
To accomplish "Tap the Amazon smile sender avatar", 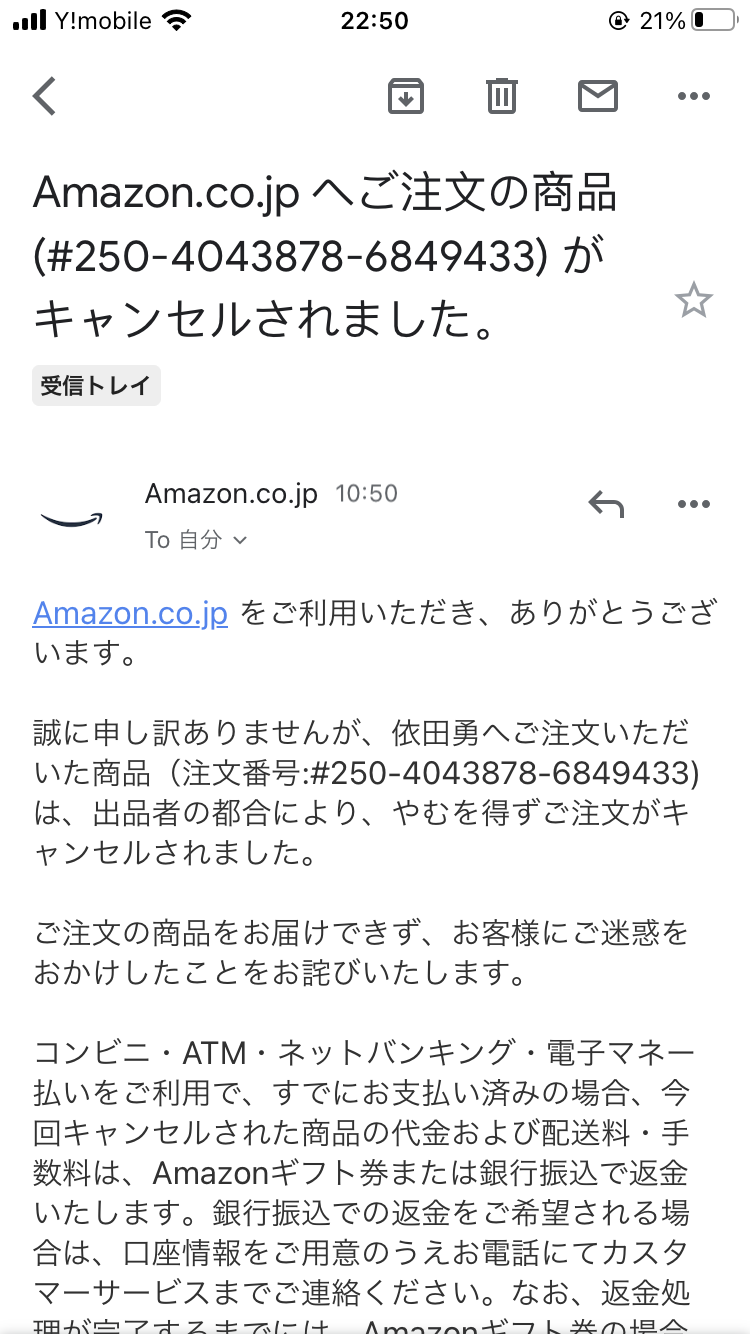I will (71, 513).
